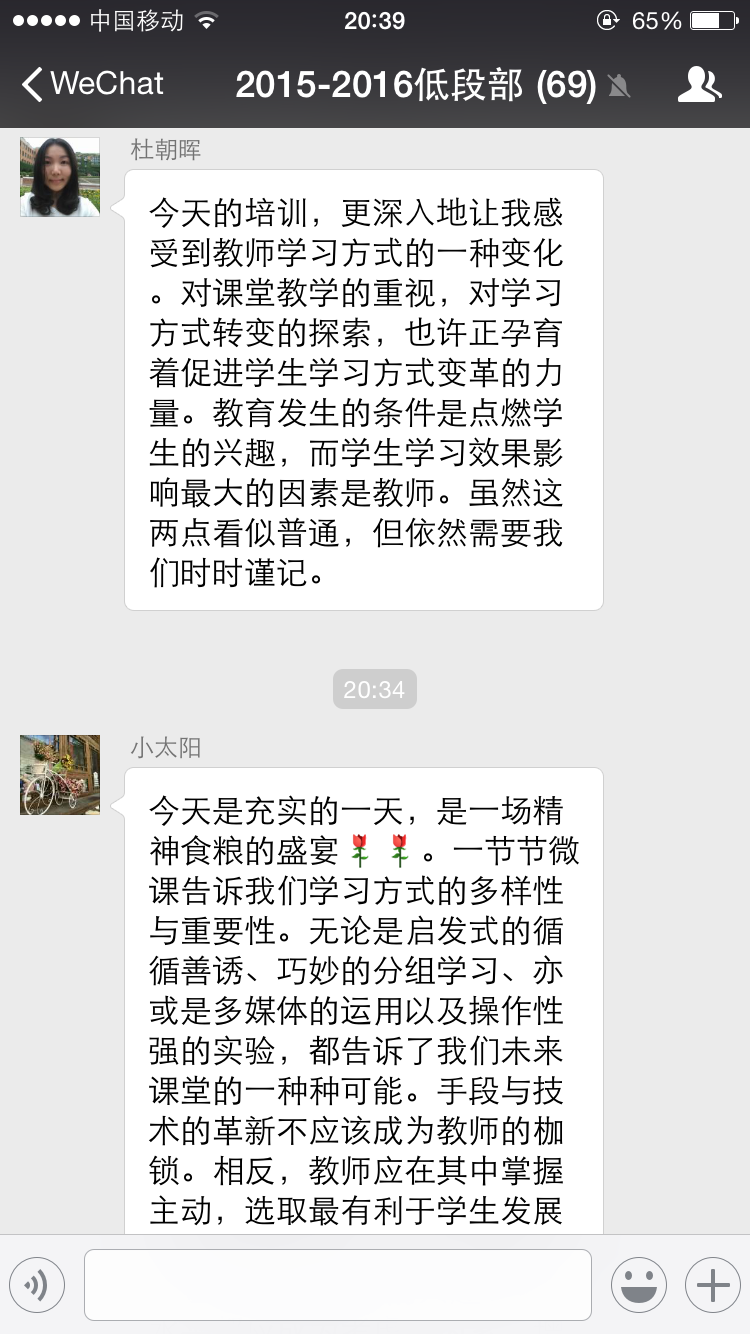Focus the message text field
750x1334 pixels.
(x=337, y=1285)
